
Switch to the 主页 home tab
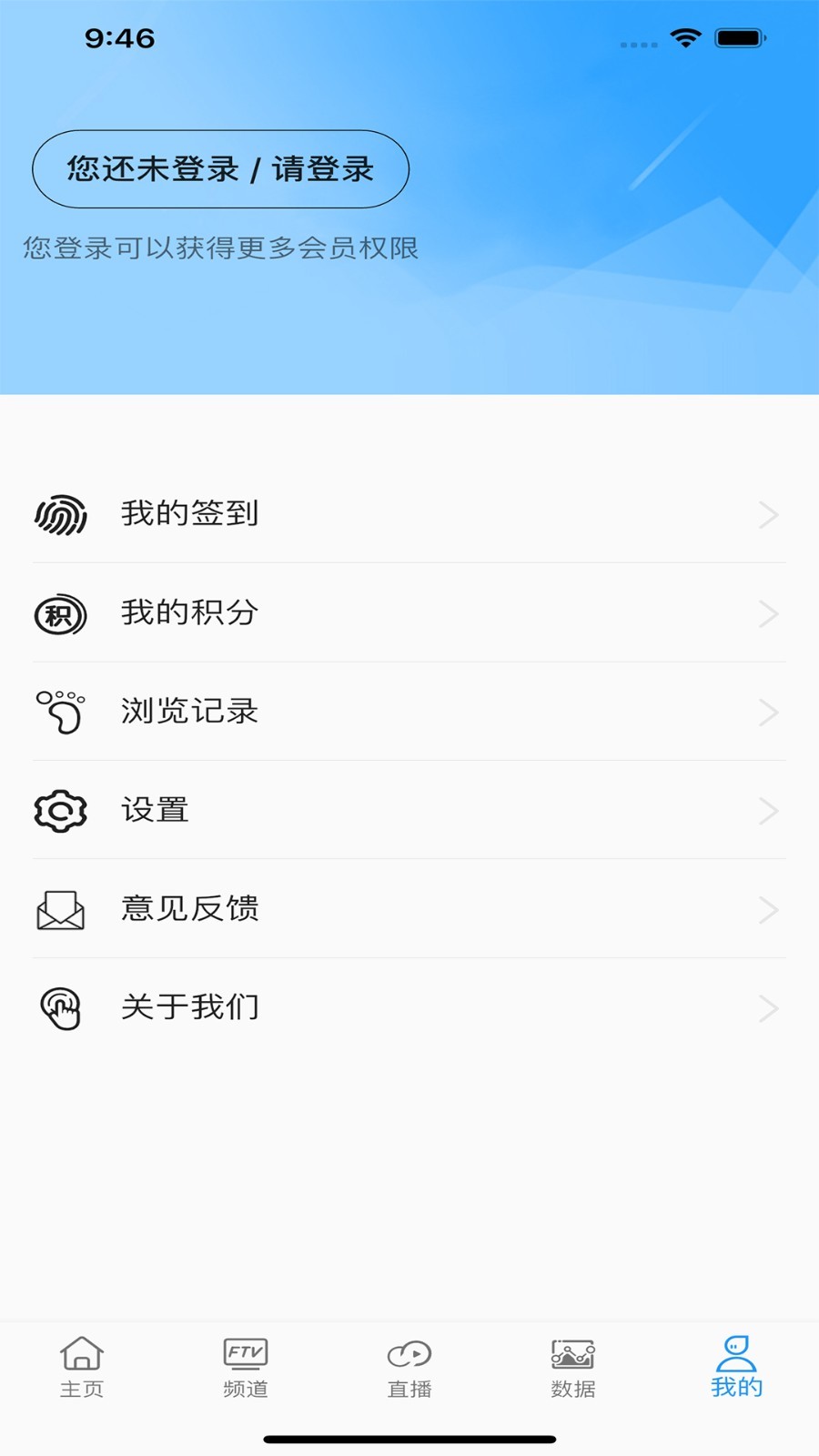point(82,1368)
